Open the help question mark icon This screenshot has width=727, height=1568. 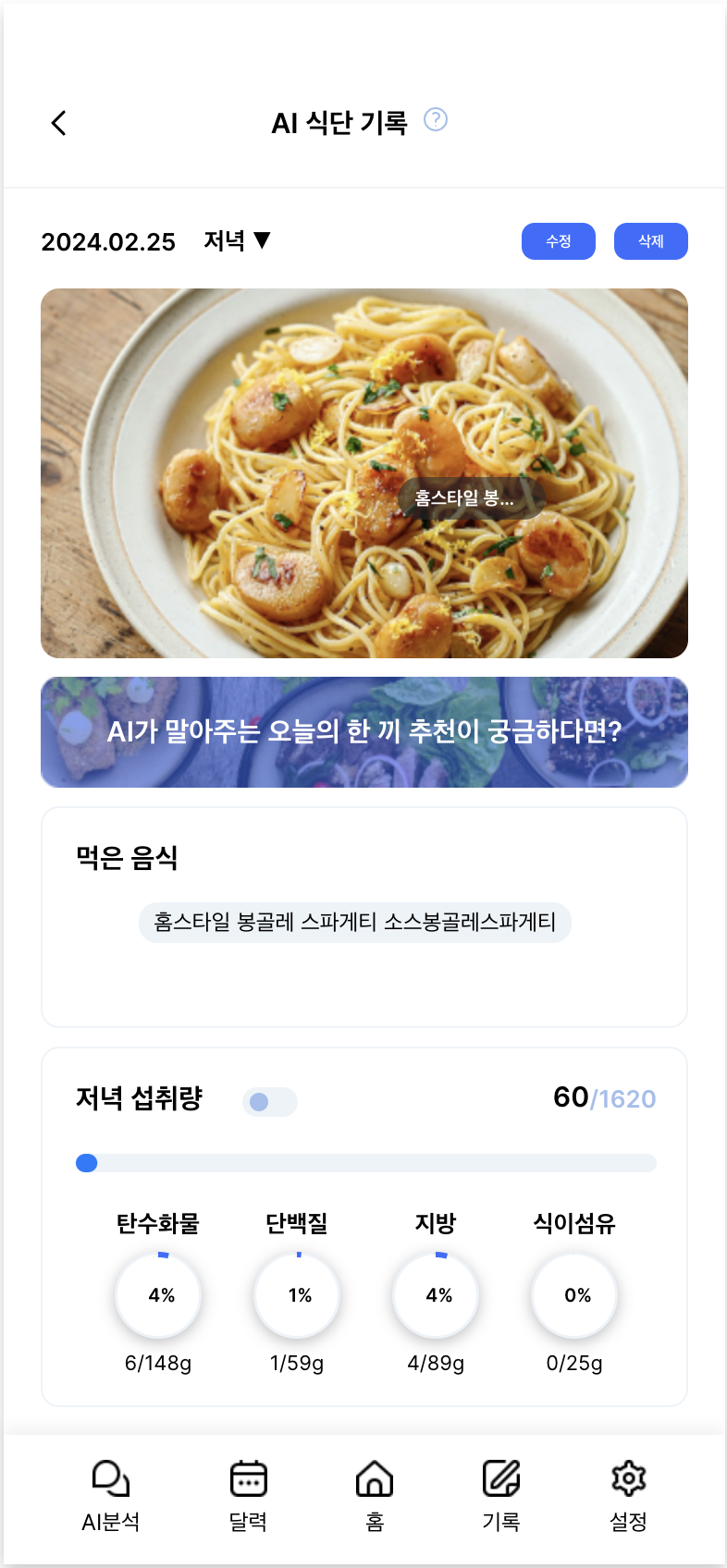click(436, 120)
